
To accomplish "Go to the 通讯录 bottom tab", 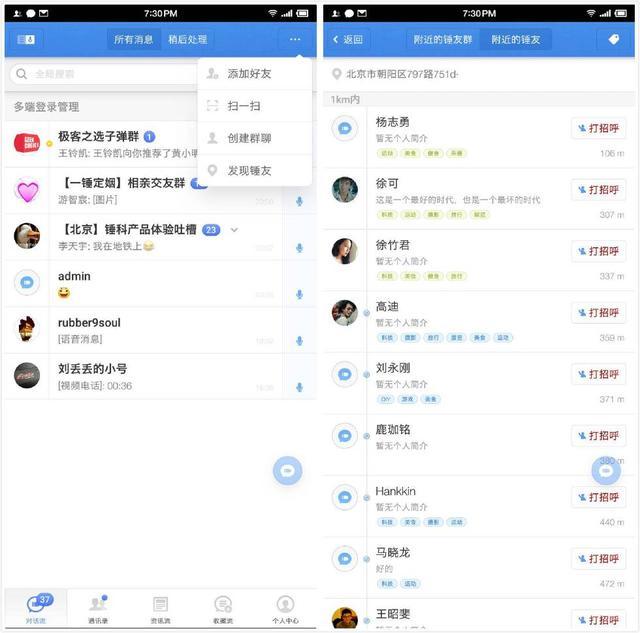I will 97,608.
